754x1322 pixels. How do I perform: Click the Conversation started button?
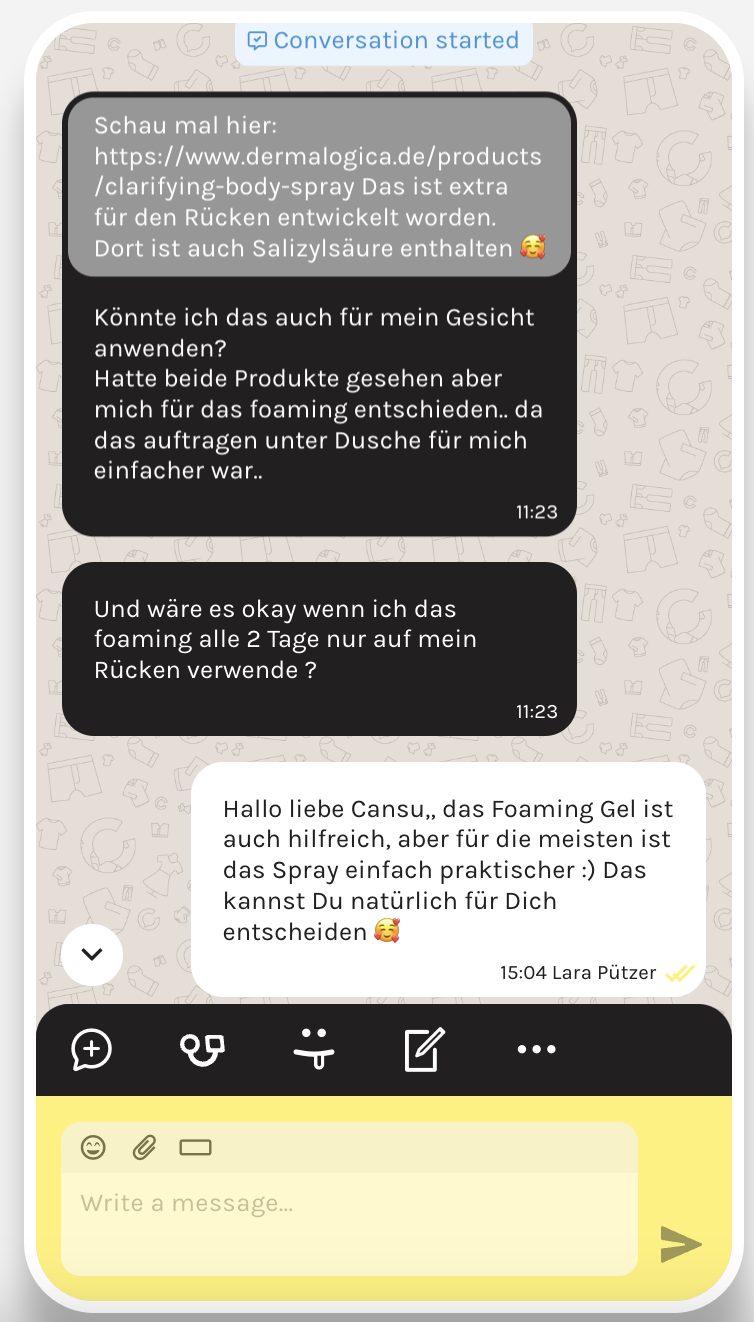(x=383, y=40)
